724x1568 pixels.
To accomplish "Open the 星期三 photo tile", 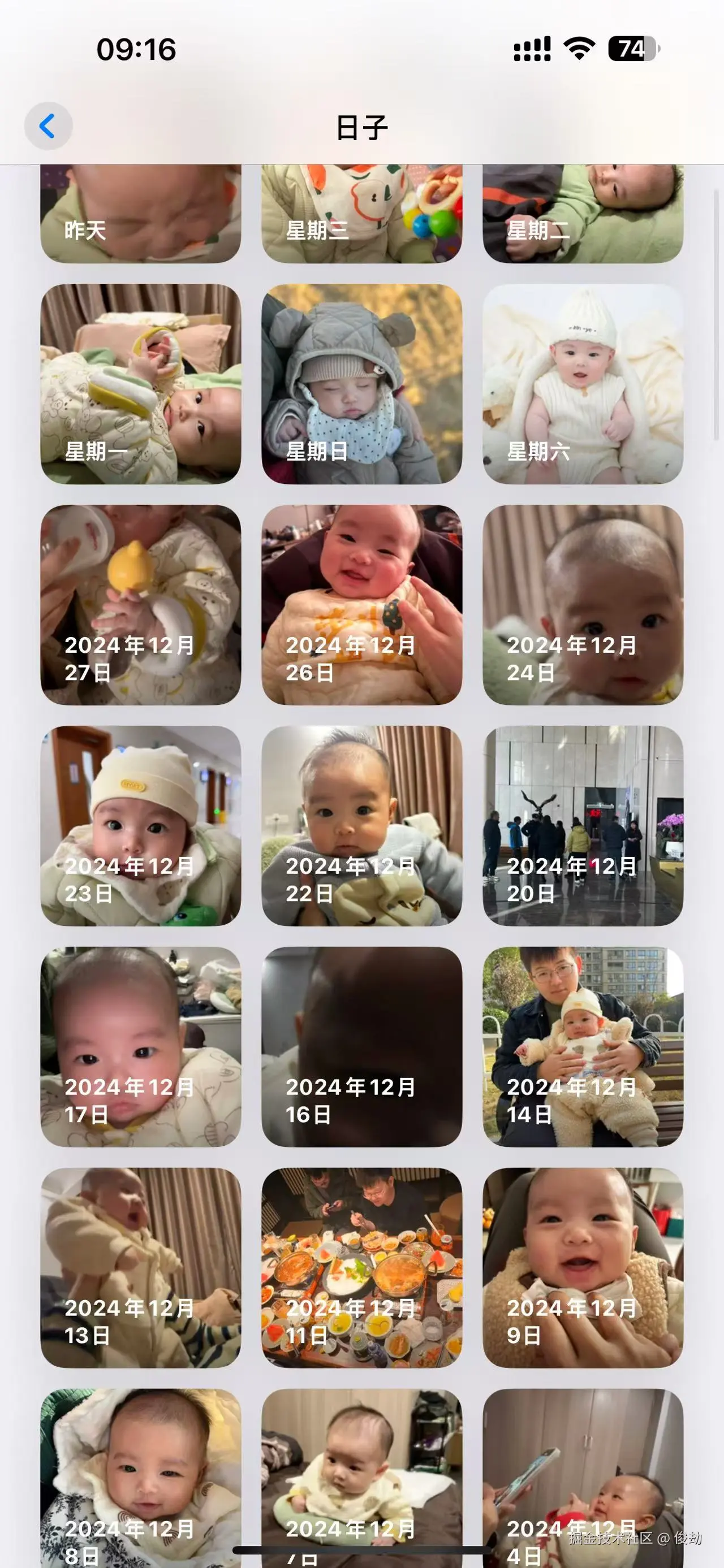I will [361, 214].
